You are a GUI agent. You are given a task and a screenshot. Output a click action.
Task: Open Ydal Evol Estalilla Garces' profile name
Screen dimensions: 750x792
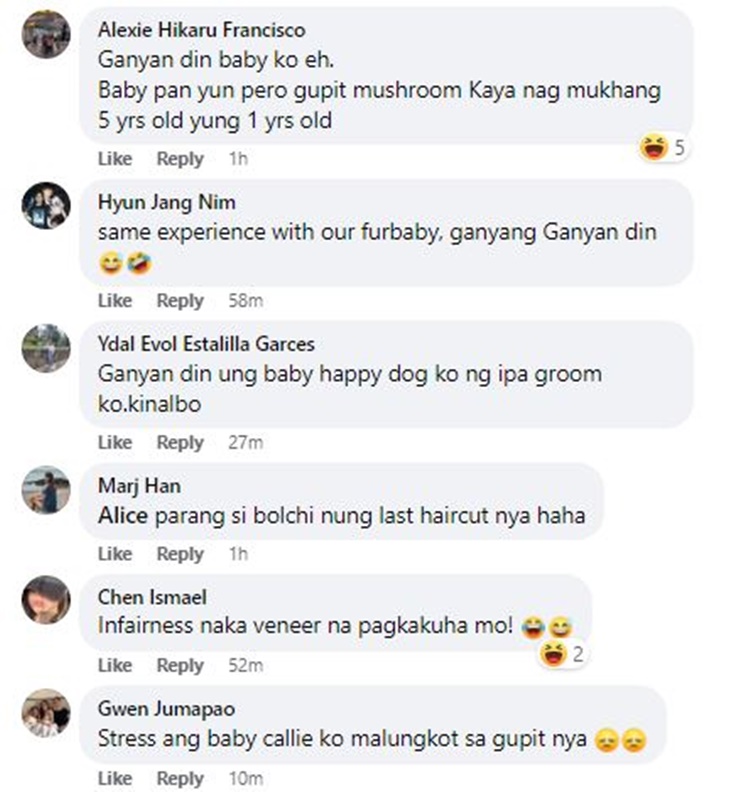click(x=206, y=344)
